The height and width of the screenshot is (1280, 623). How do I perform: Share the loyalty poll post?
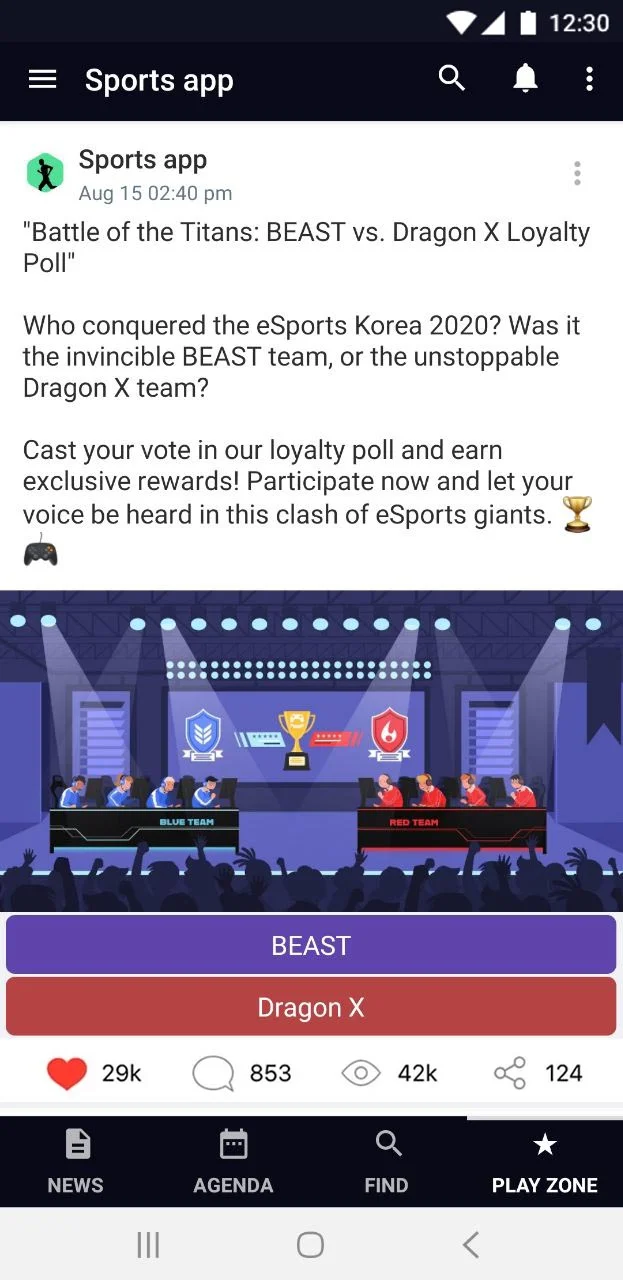[x=510, y=1074]
